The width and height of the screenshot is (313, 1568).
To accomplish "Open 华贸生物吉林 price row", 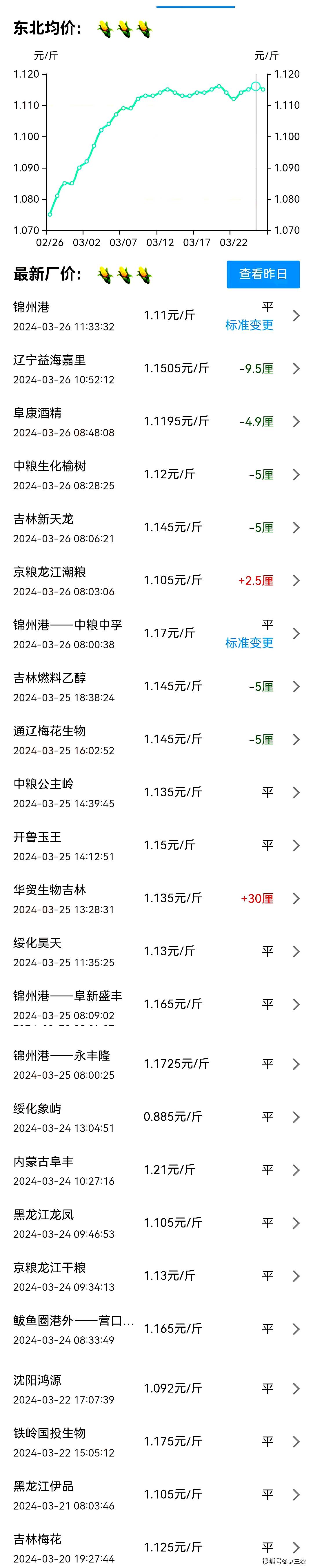I will tap(156, 899).
